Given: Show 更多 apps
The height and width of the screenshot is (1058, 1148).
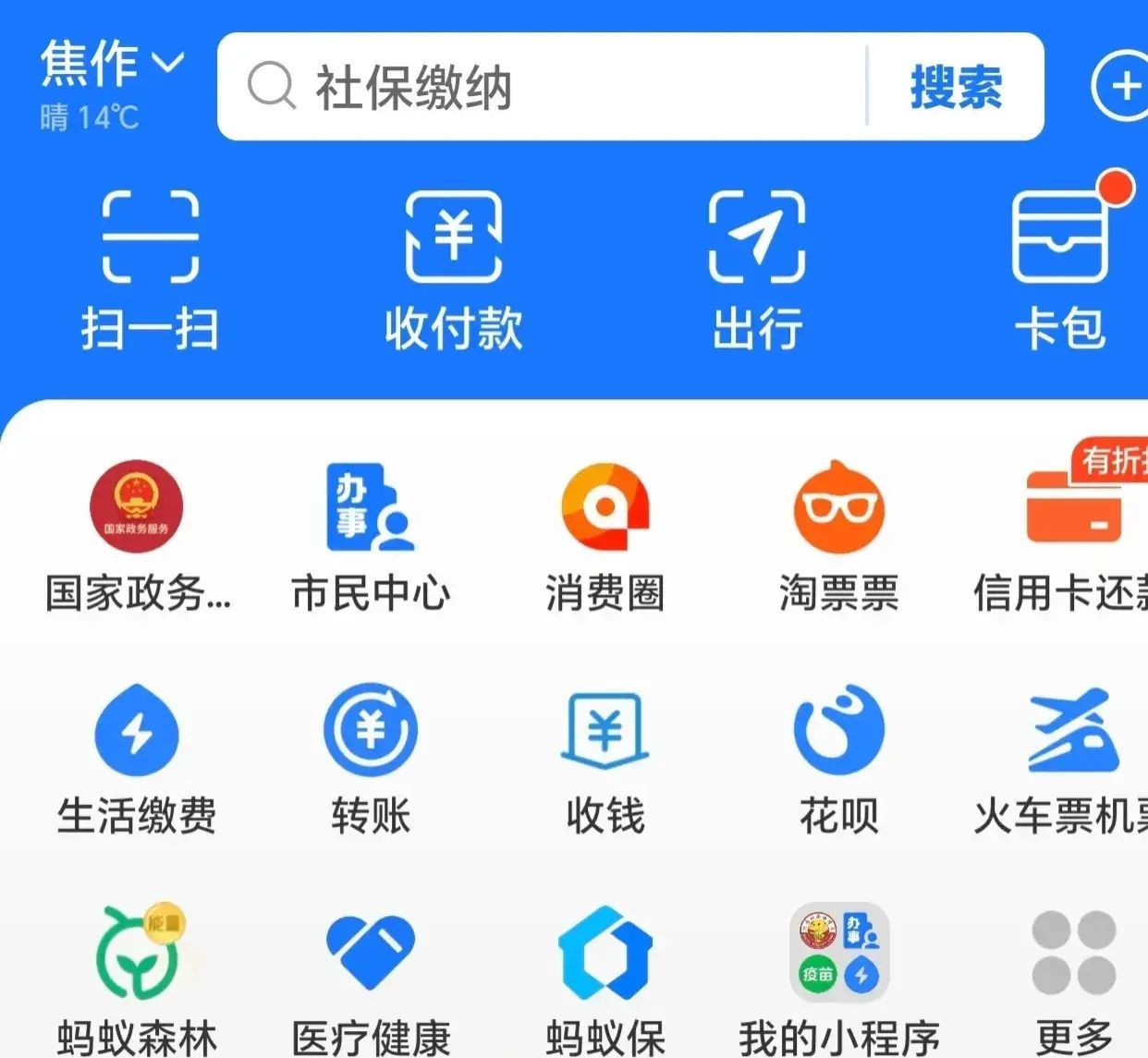Looking at the screenshot, I should click(1073, 979).
